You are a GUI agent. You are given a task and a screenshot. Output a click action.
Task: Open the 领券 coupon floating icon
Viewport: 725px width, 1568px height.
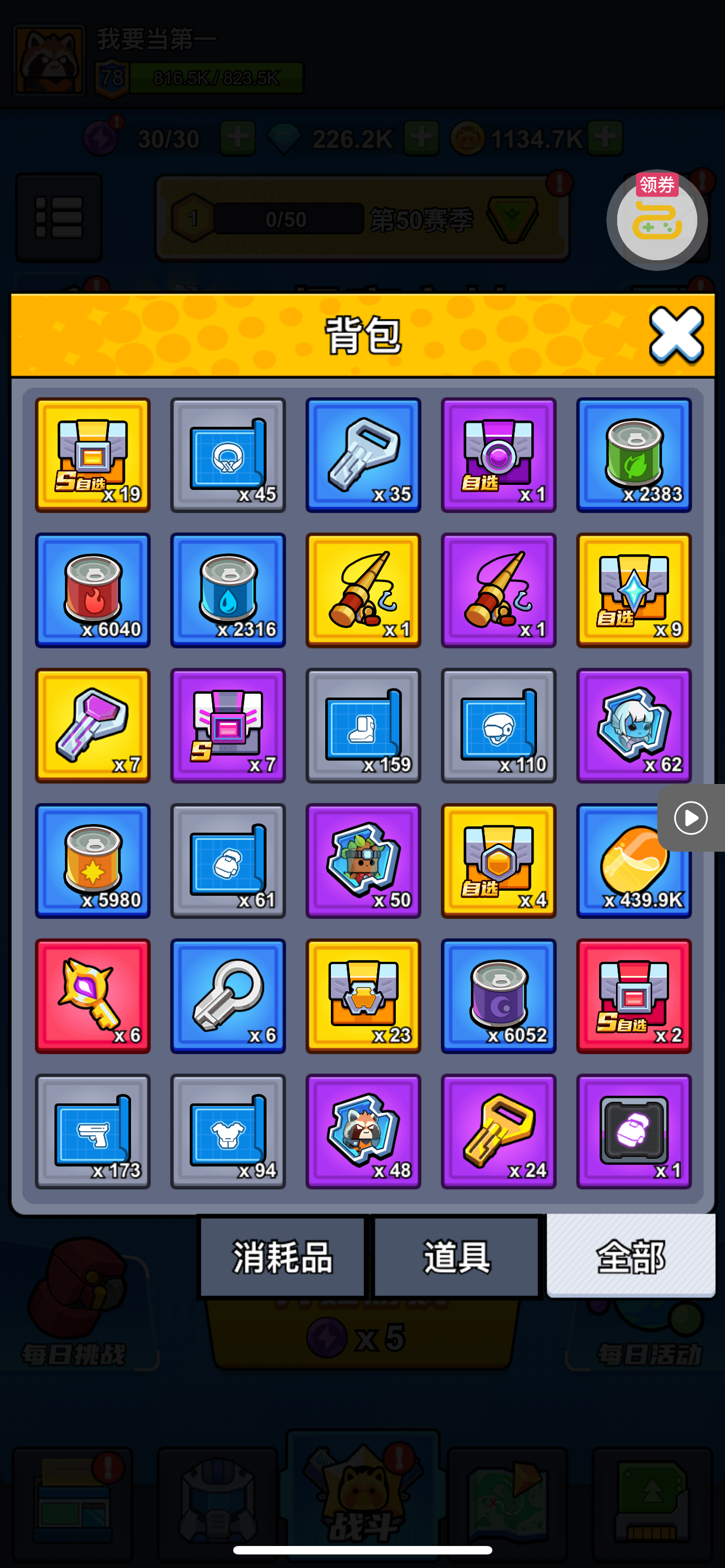[656, 220]
